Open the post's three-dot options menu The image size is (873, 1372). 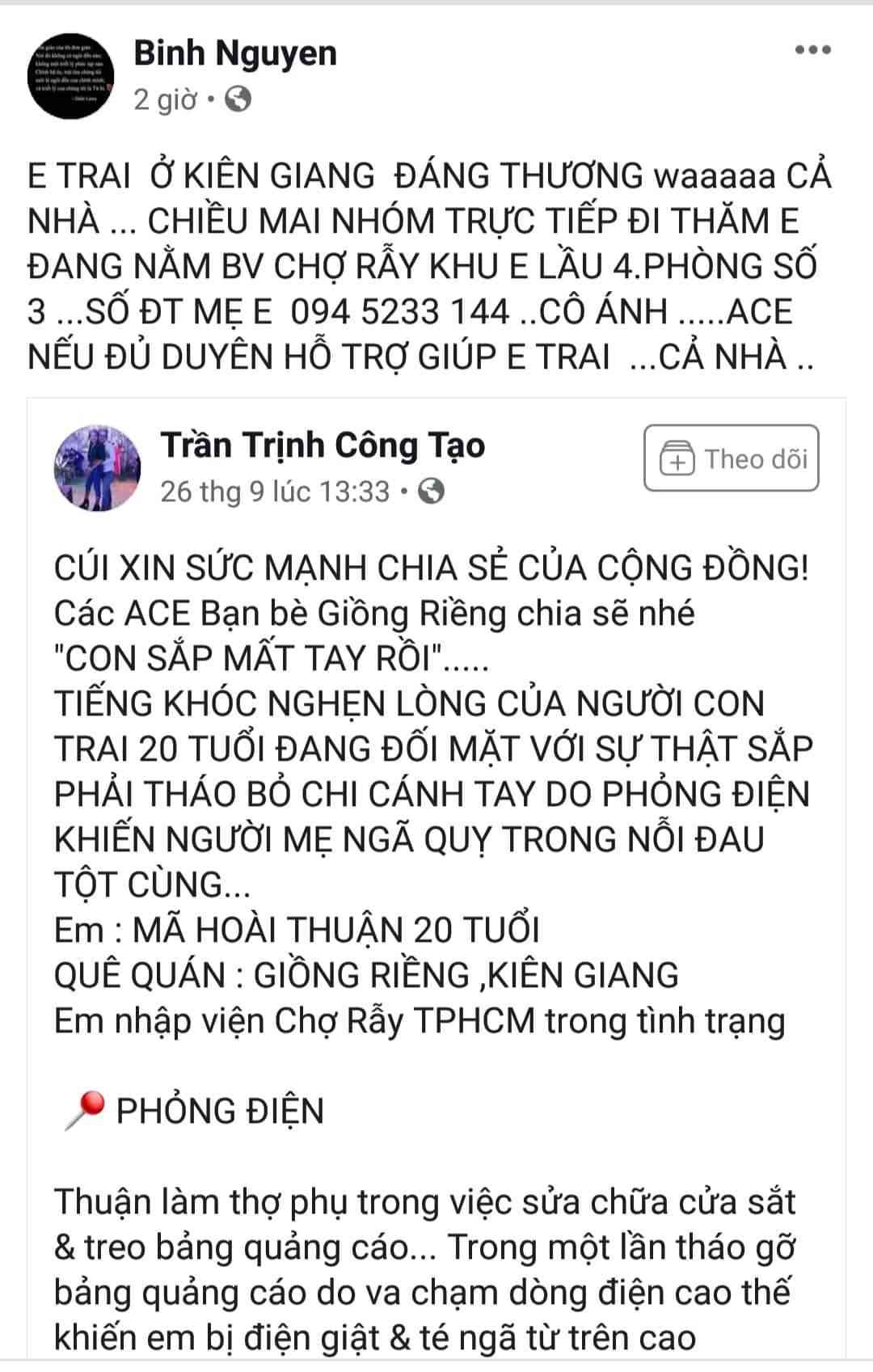tap(812, 50)
